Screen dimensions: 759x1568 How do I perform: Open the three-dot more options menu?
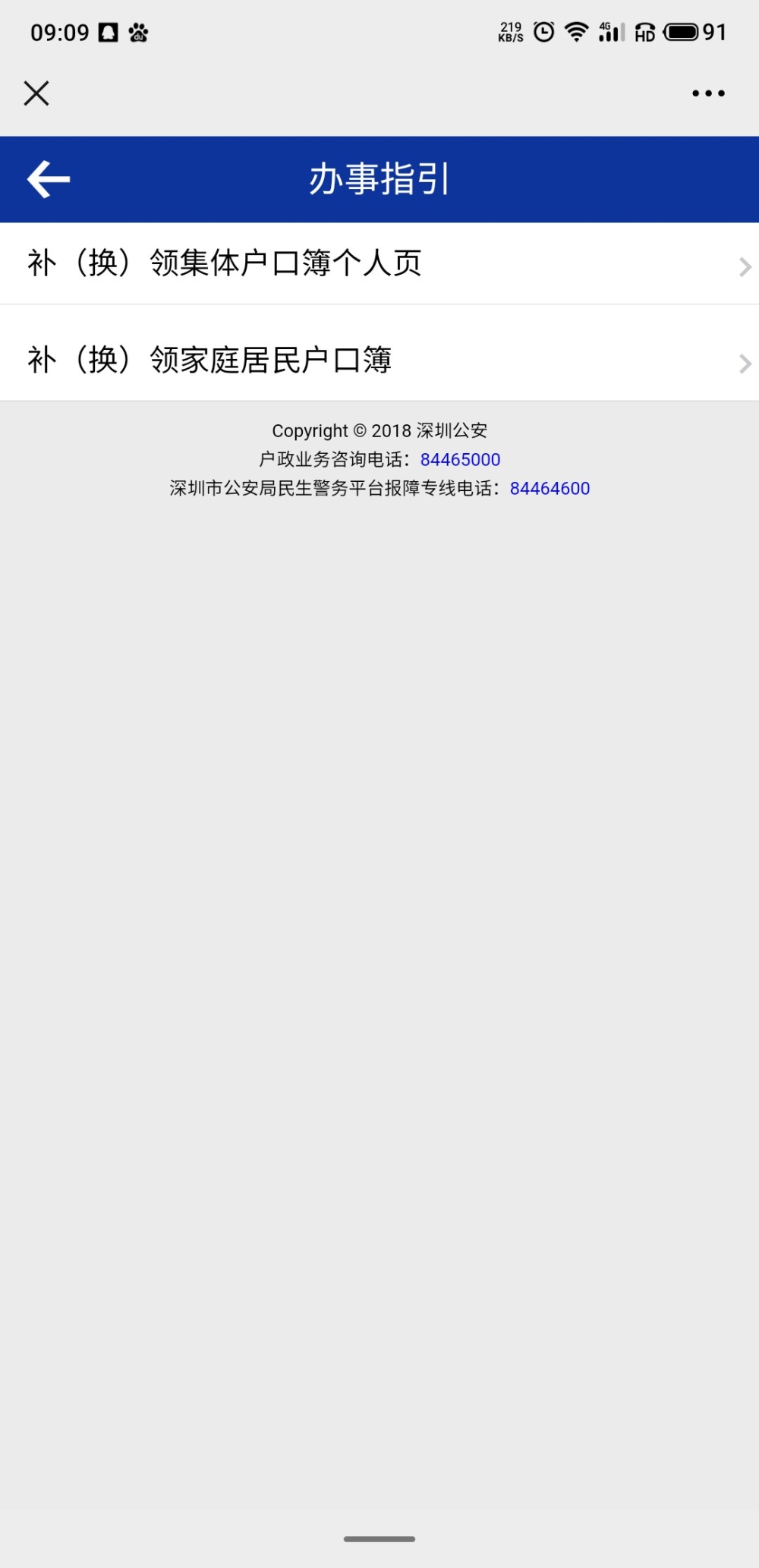click(708, 93)
